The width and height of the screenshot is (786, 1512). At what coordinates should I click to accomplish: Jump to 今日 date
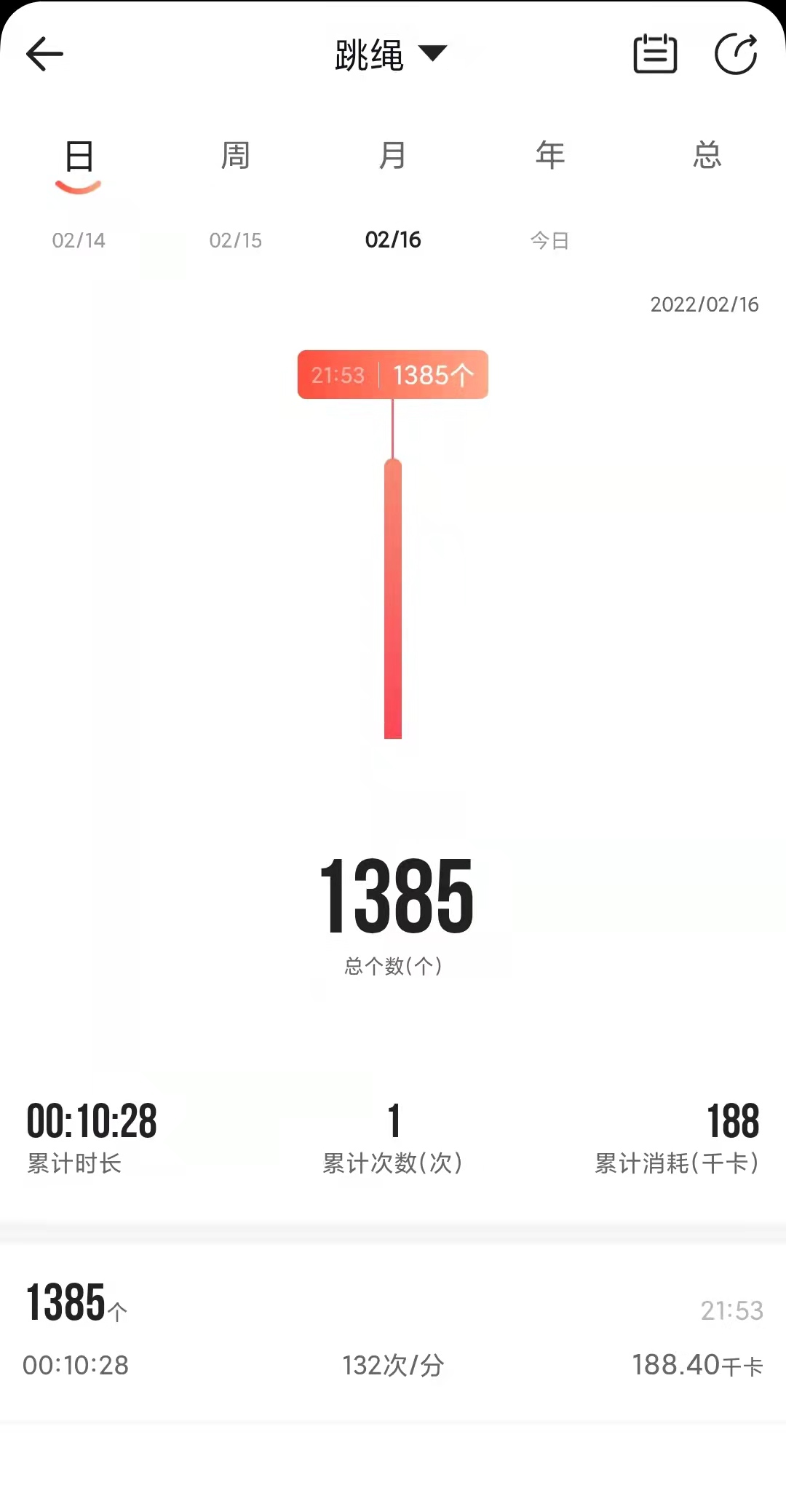tap(549, 240)
